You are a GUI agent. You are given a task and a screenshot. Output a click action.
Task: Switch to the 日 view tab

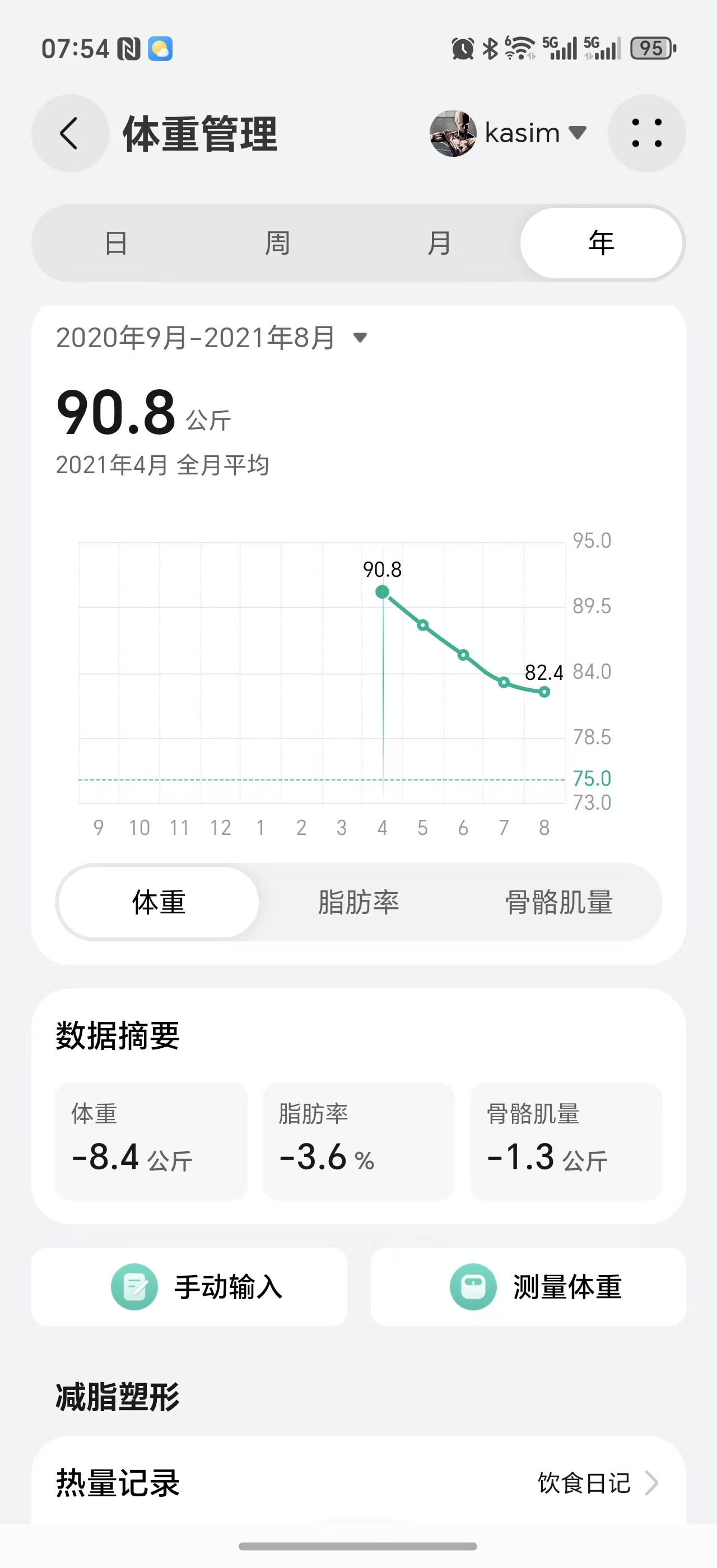pos(115,244)
